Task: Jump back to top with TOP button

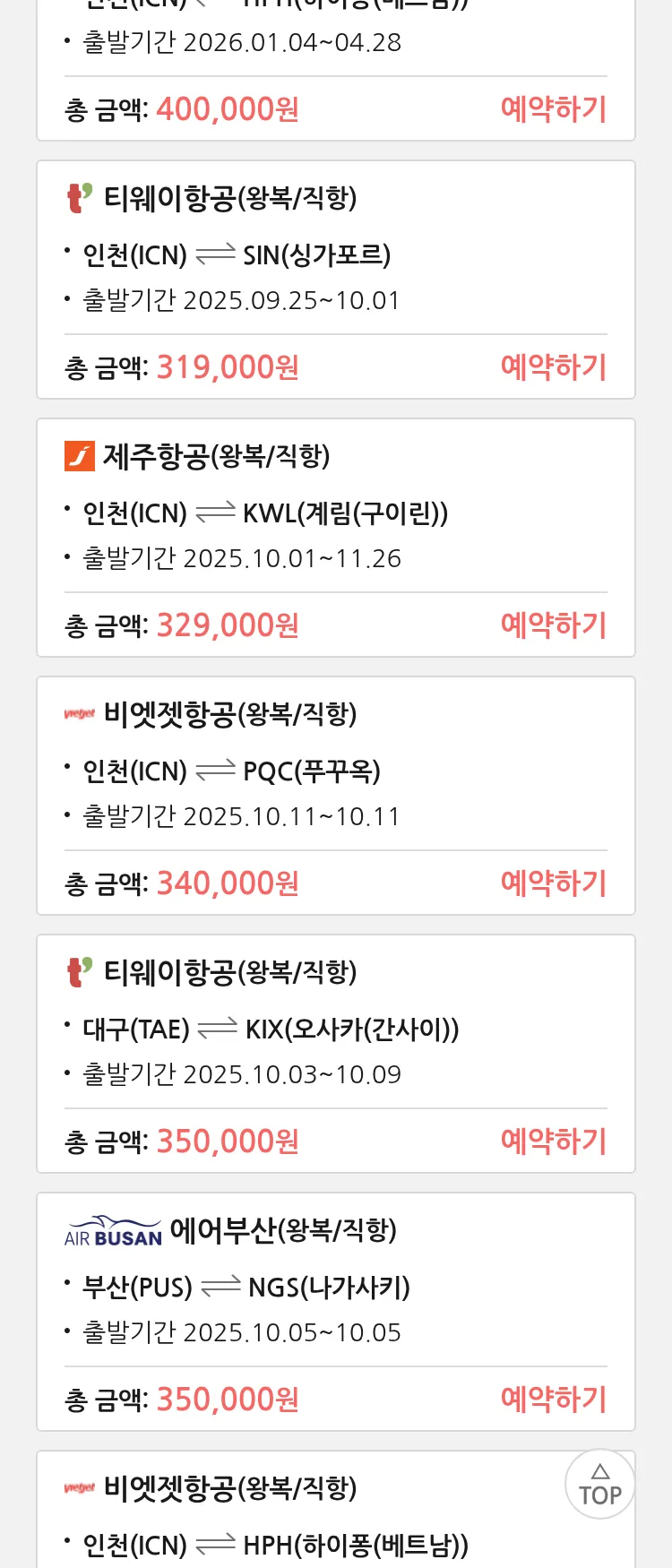Action: point(599,1485)
